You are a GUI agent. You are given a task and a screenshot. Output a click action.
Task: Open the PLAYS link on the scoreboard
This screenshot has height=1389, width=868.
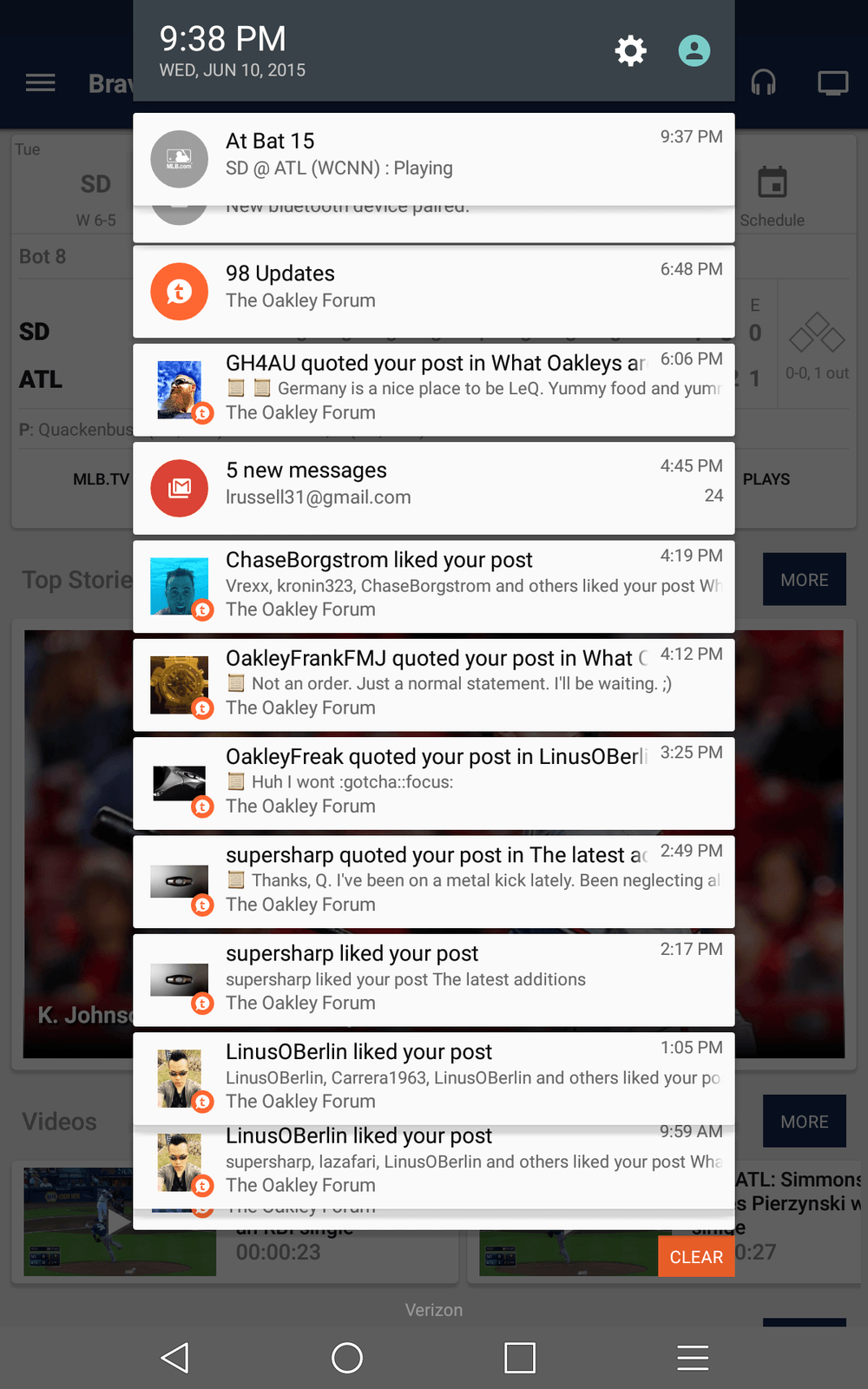(766, 478)
